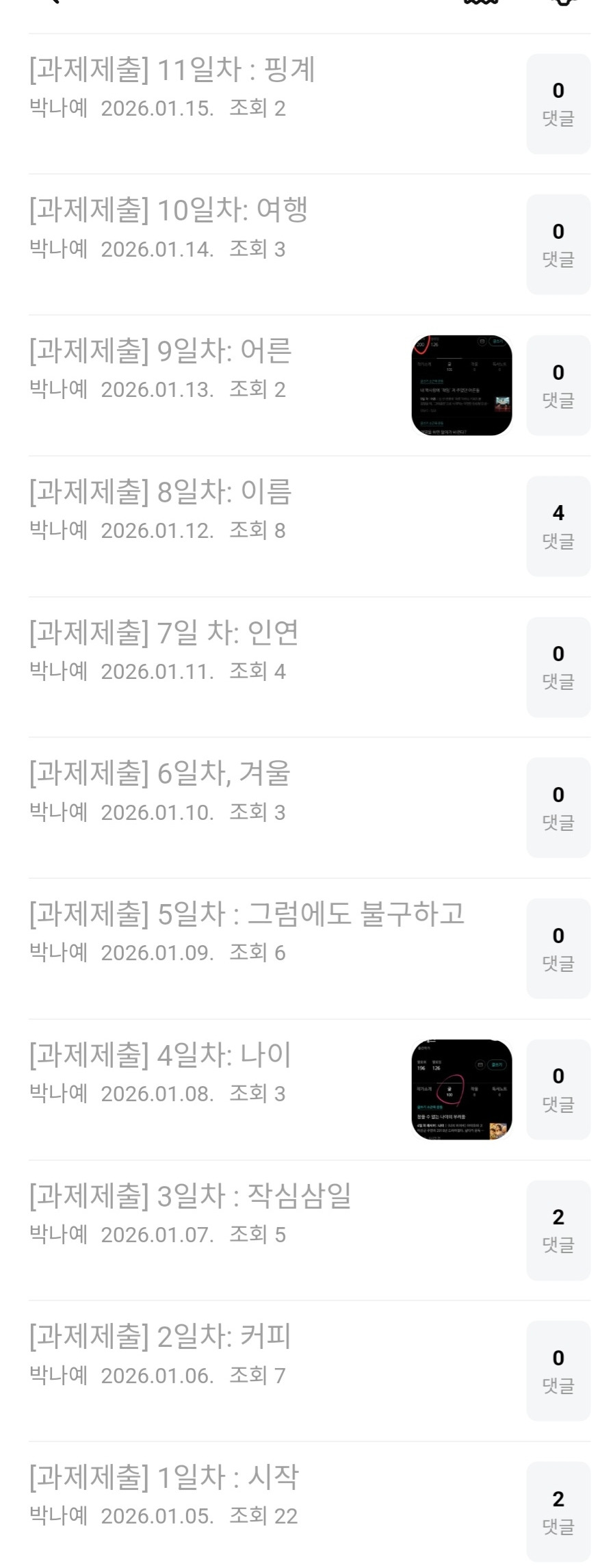Open the comment box for 11일차 : 핑계
This screenshot has height=1568, width=613.
558,104
